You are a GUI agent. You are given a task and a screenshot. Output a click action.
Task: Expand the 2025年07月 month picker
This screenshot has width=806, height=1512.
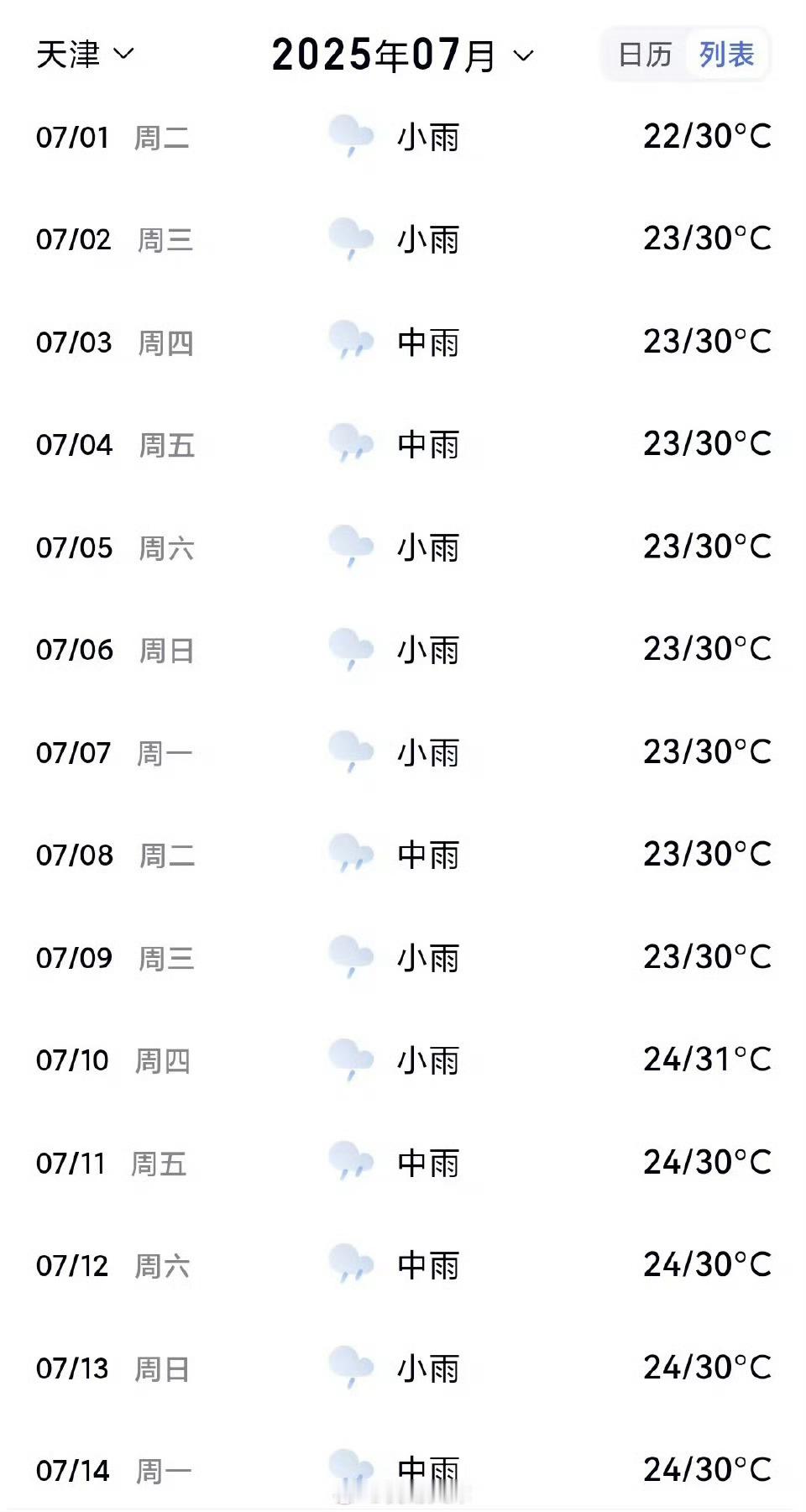402,55
